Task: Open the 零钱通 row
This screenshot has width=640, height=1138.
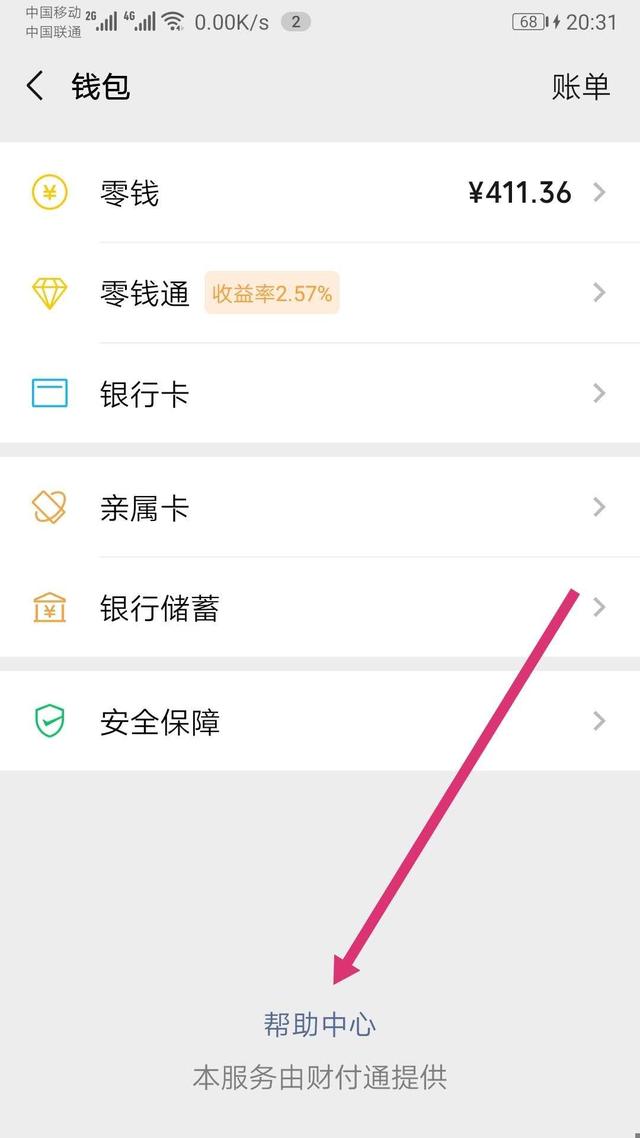Action: coord(320,293)
